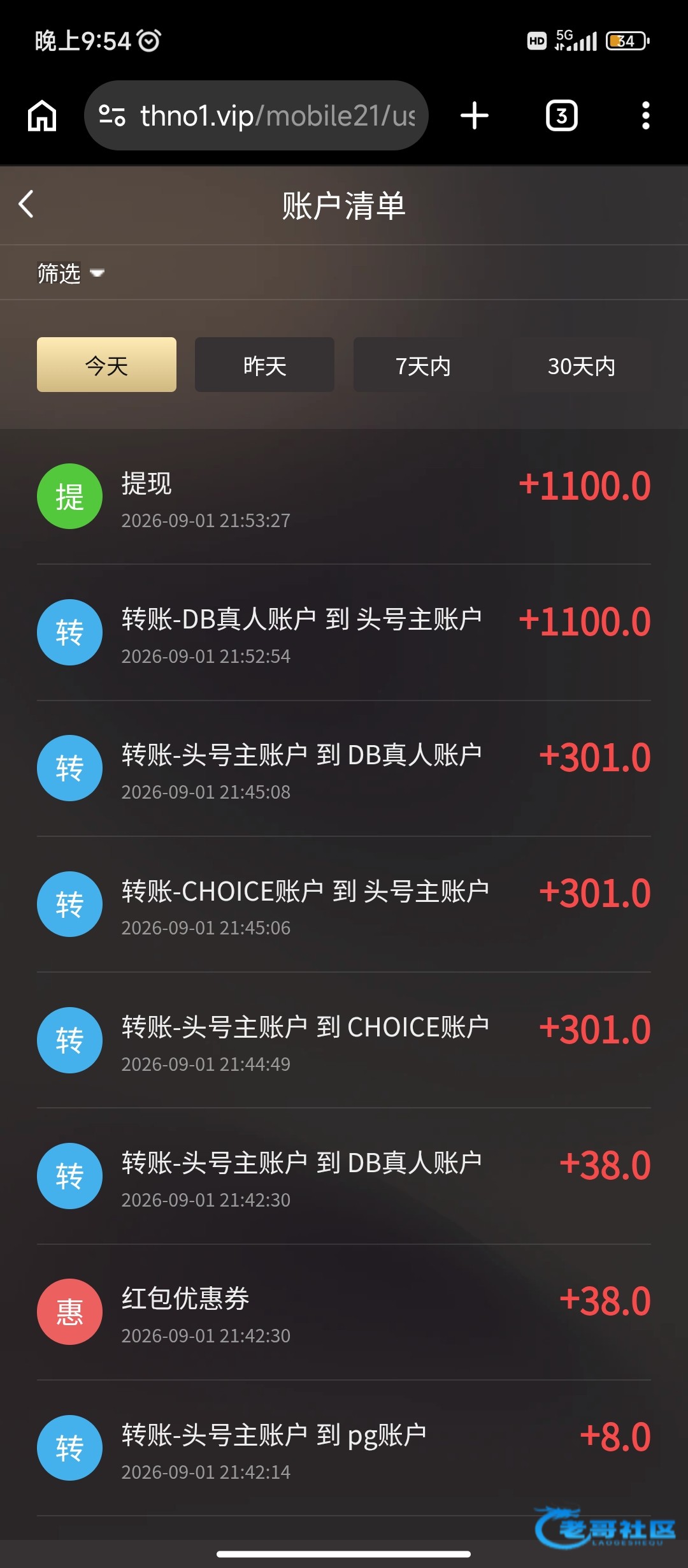Viewport: 688px width, 1568px height.
Task: Go back from the 账户清单 page
Action: coord(26,205)
